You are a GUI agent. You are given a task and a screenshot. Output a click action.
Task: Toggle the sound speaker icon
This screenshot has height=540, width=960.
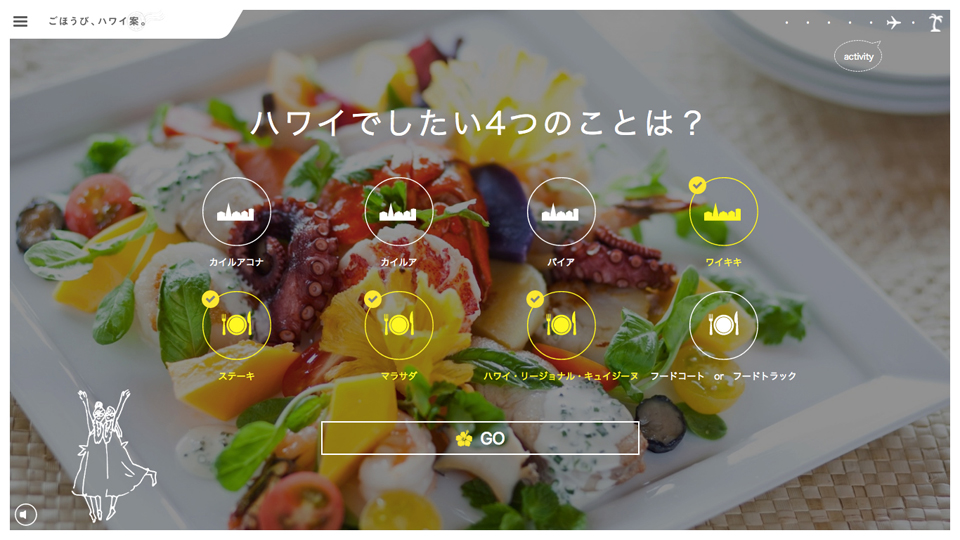click(x=26, y=514)
